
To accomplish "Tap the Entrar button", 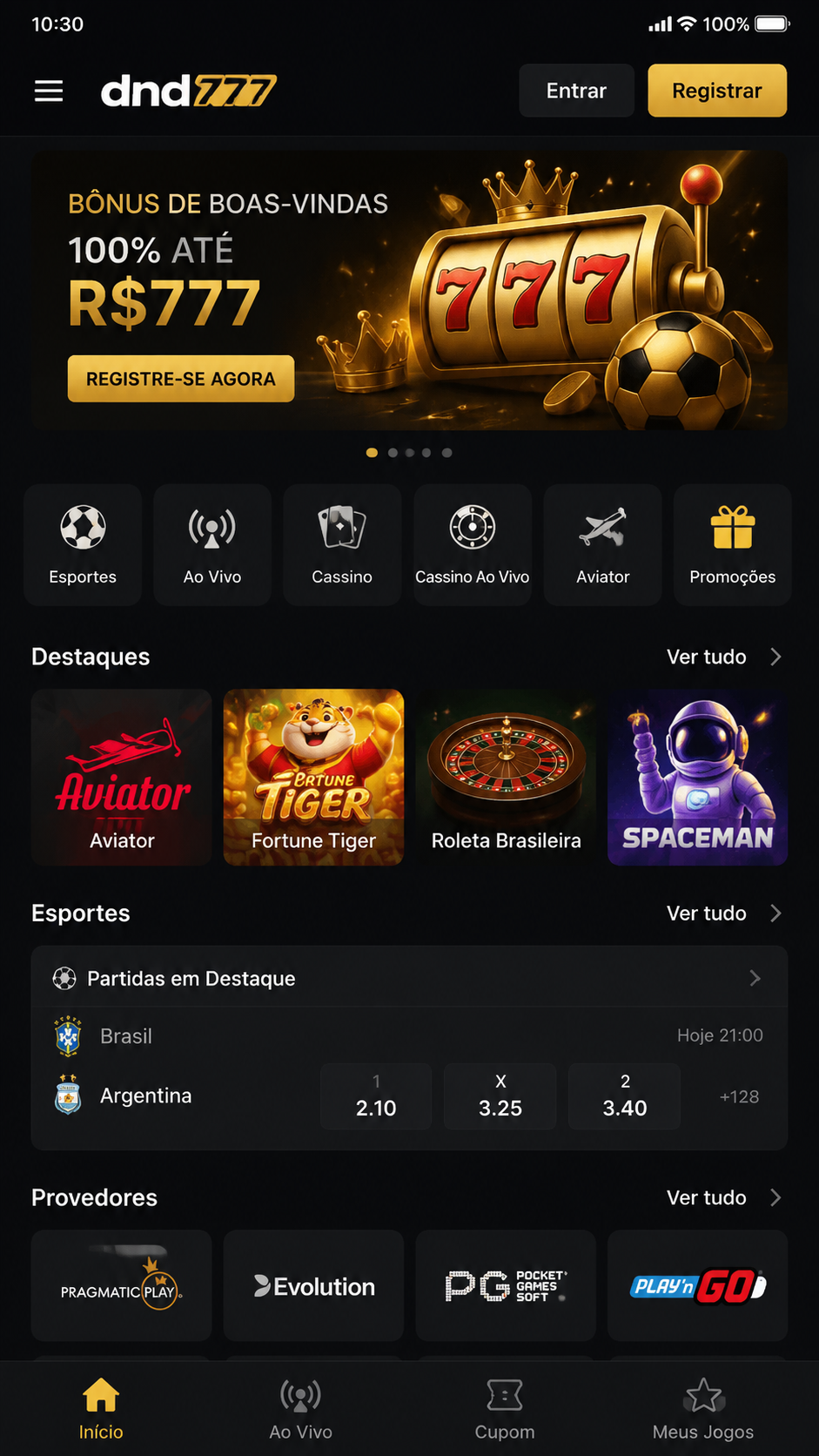I will 576,91.
